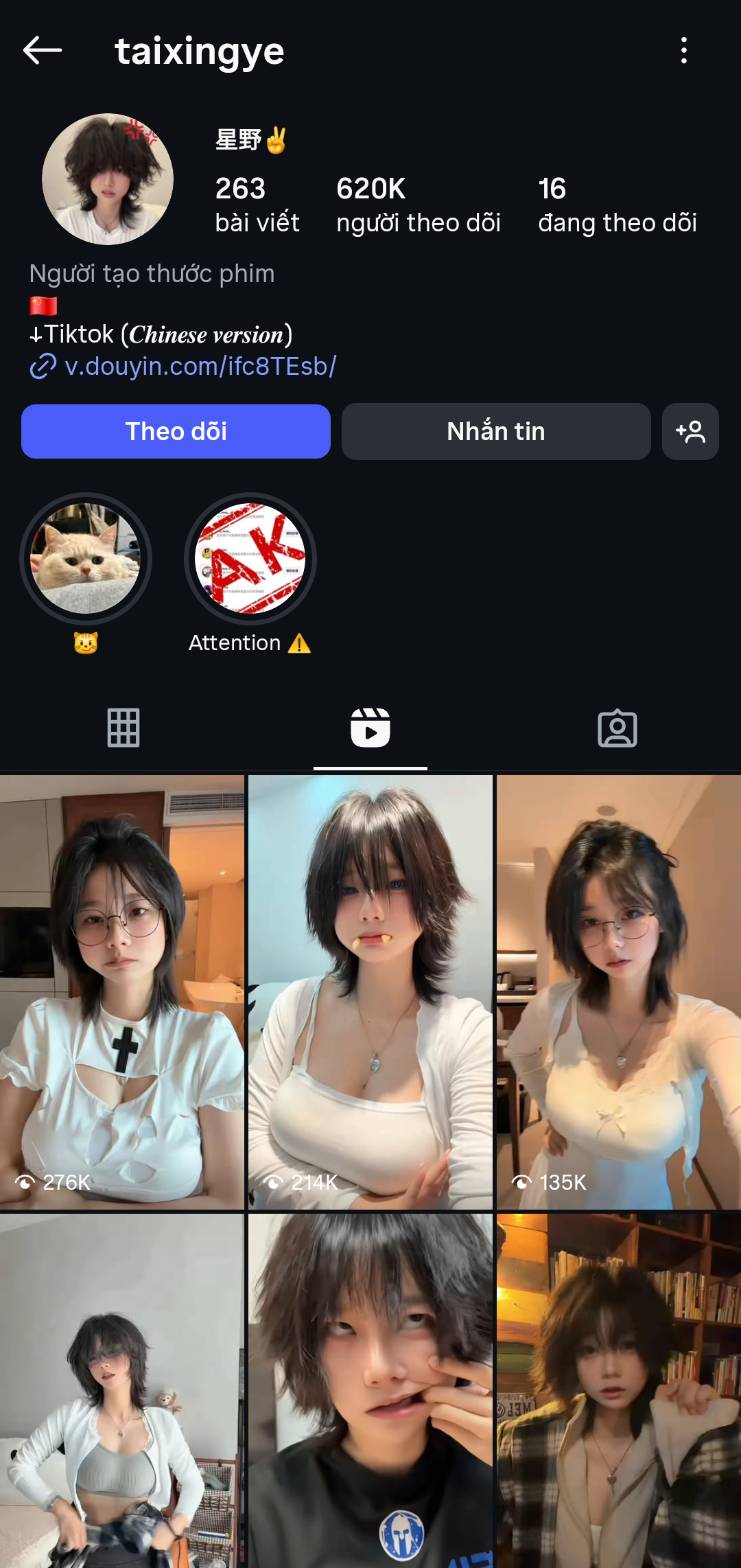Open the reel with 135K views
Image resolution: width=741 pixels, height=1568 pixels.
619,992
